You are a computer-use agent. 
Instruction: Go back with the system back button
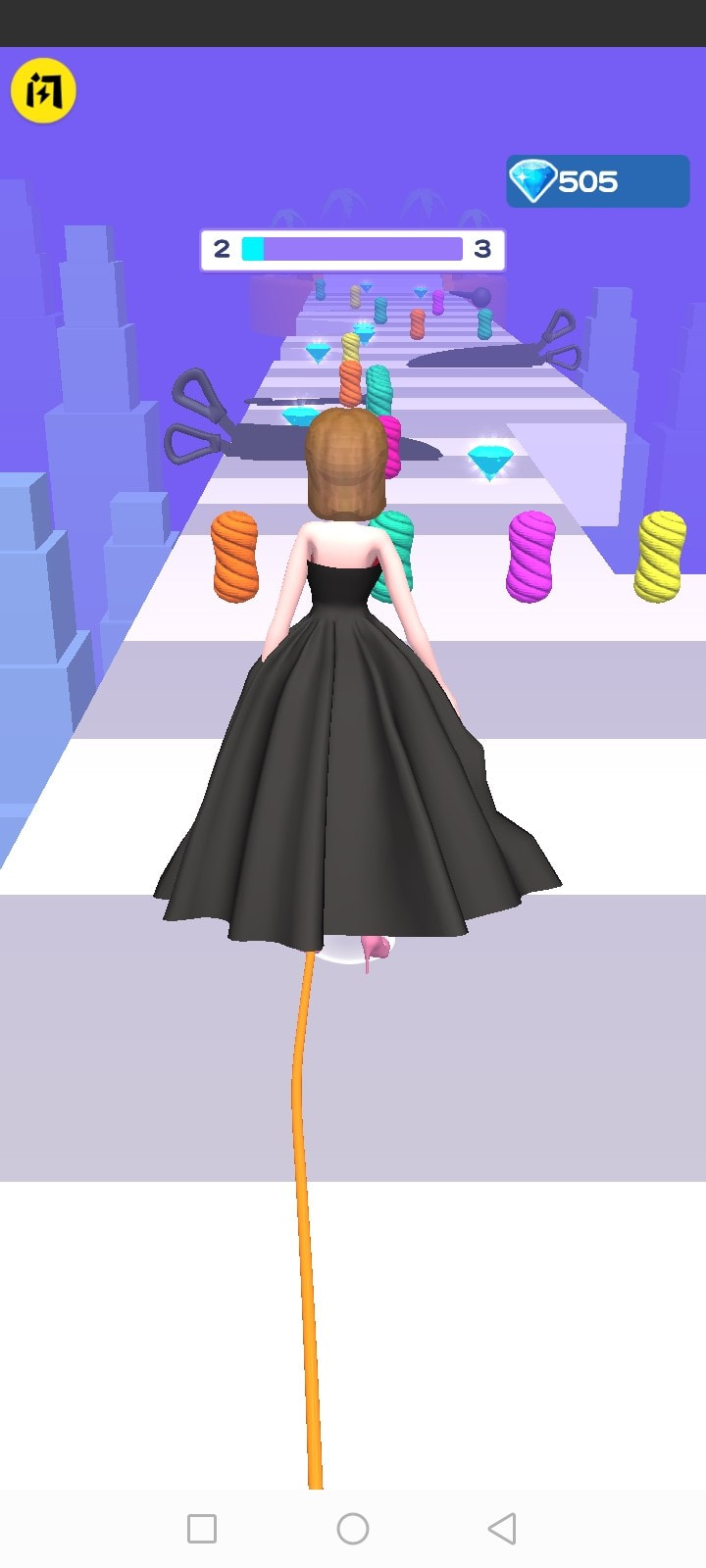(x=502, y=1528)
